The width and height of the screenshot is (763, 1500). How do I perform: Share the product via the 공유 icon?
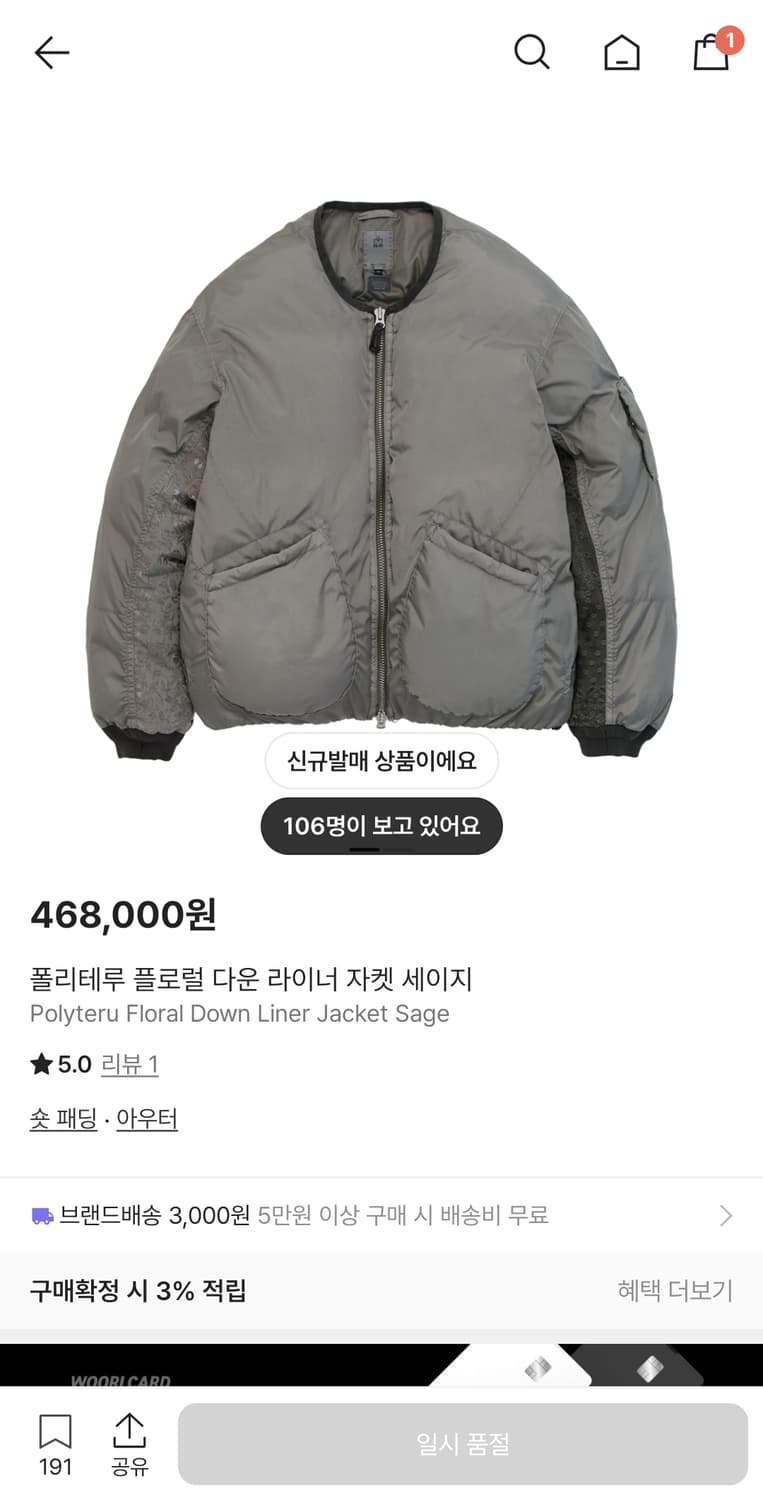(x=130, y=1432)
